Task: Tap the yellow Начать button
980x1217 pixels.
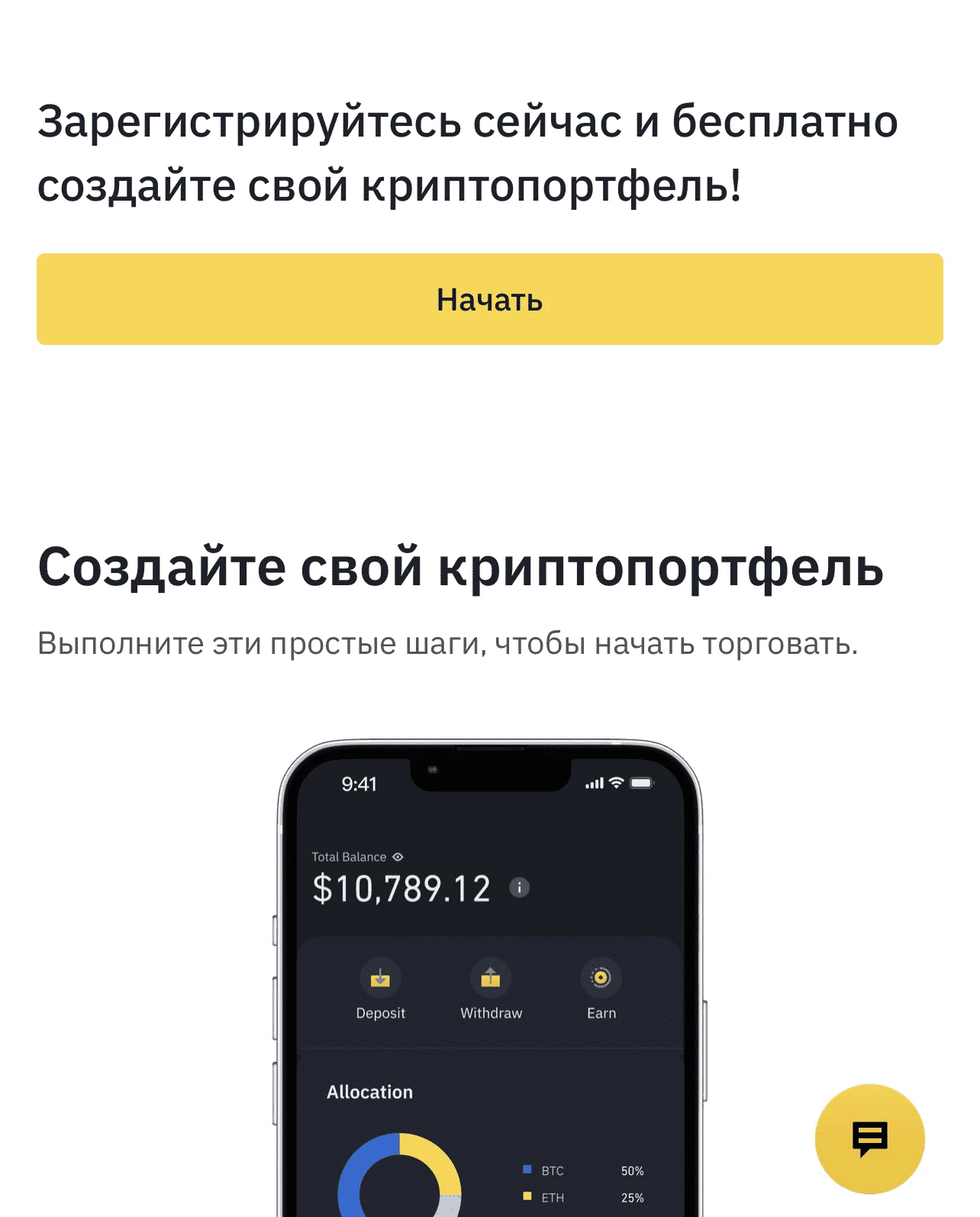Action: (489, 299)
